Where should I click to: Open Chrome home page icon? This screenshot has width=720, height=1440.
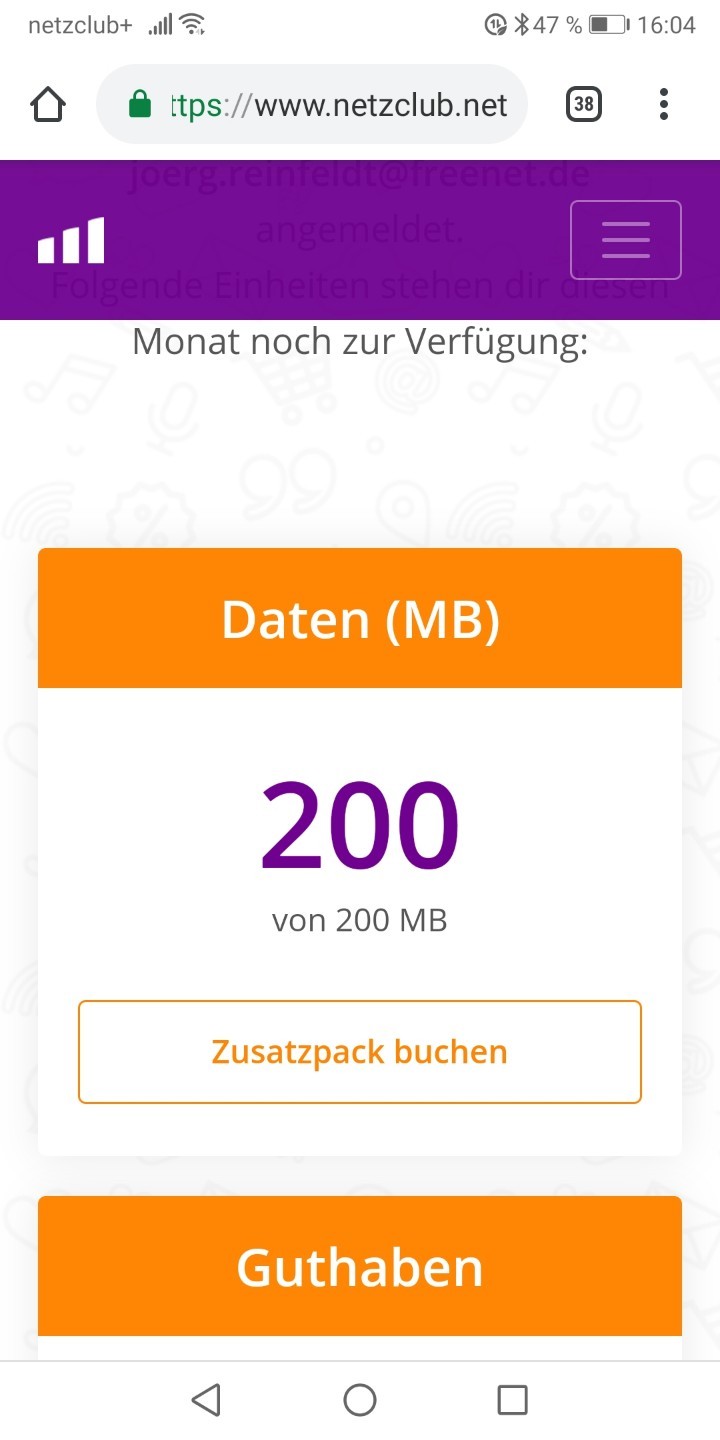(48, 104)
